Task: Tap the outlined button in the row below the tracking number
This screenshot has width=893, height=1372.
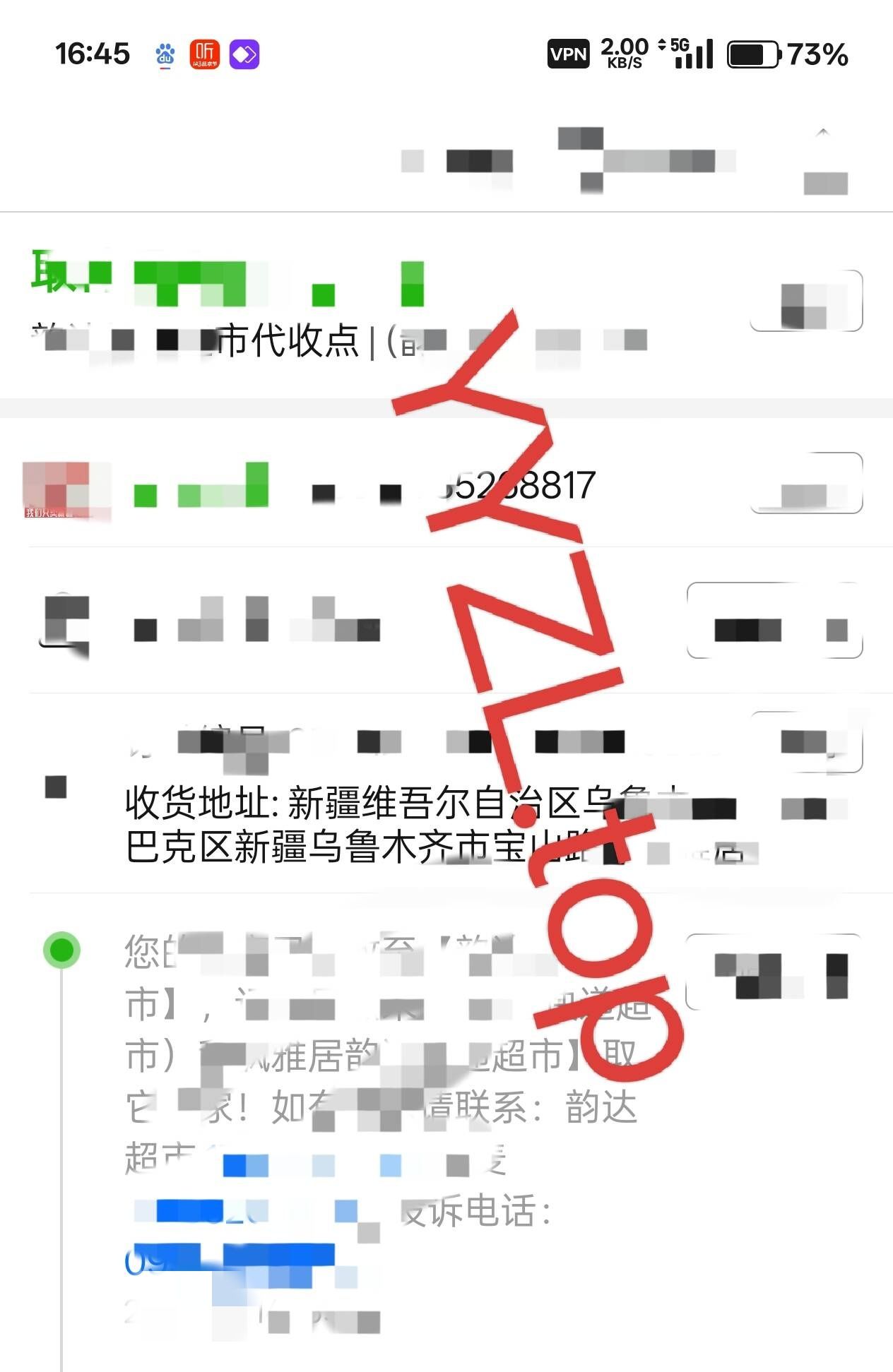Action: coord(774,621)
